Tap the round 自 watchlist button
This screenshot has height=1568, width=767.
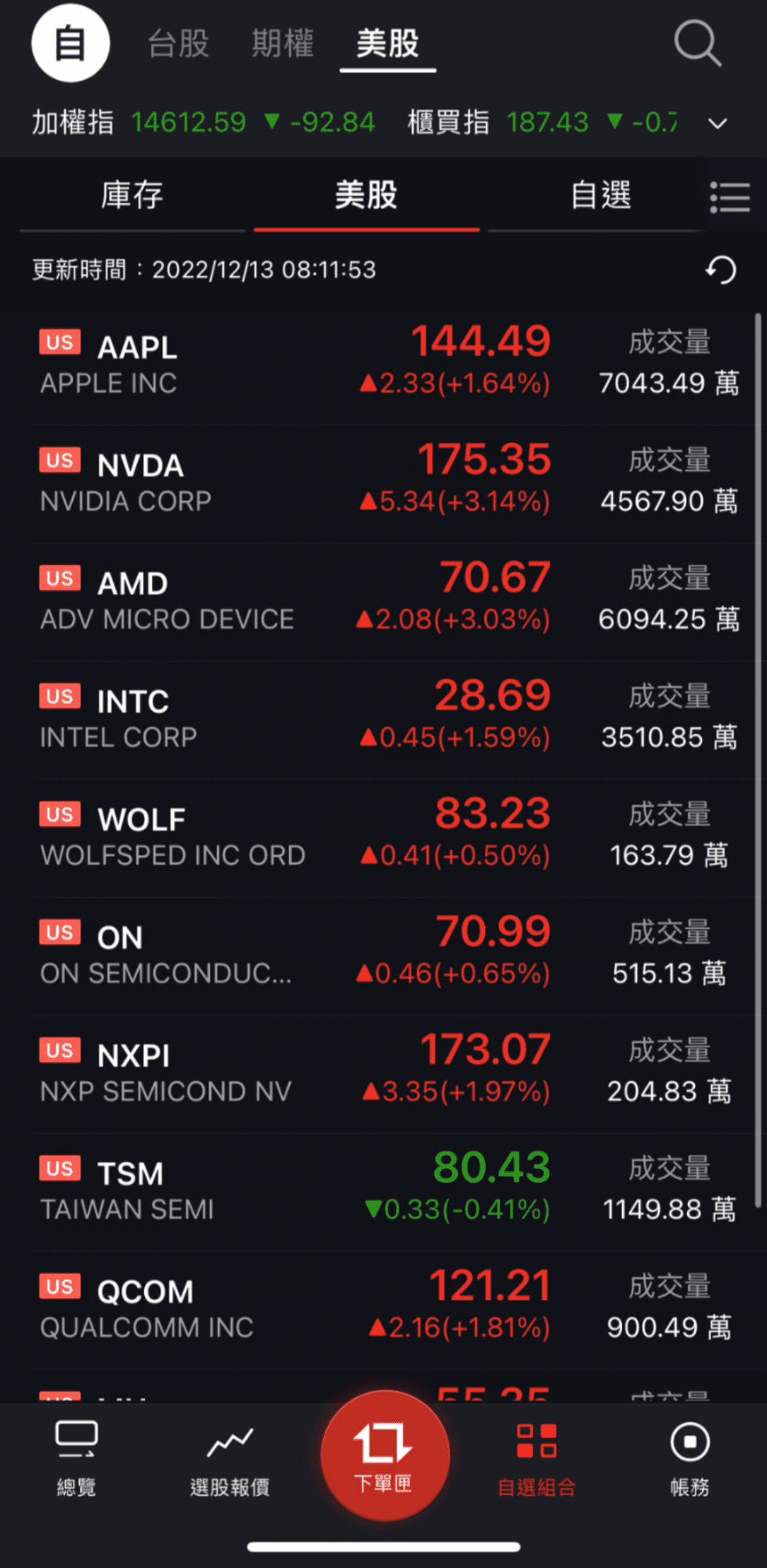[x=70, y=43]
